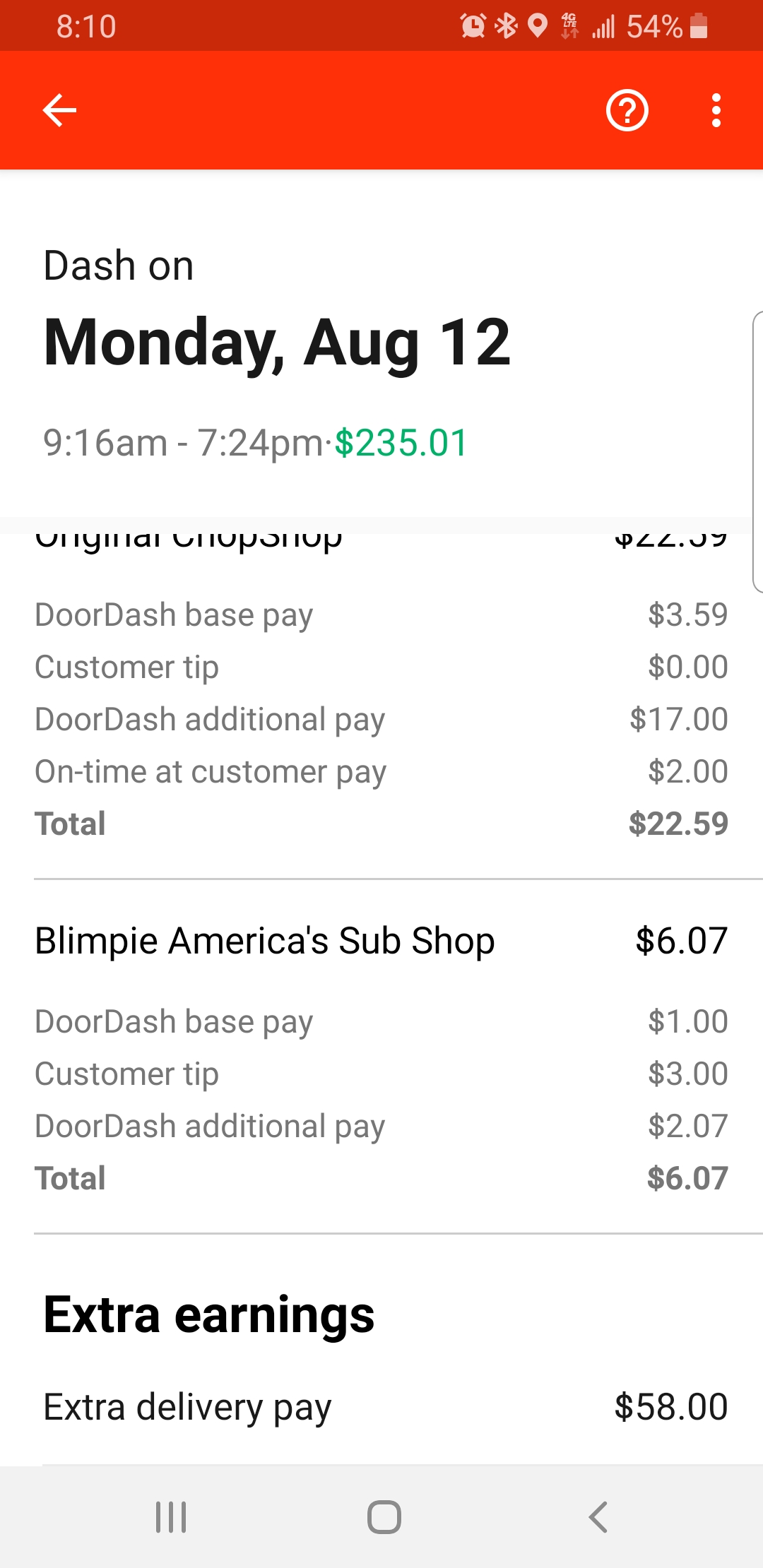Tap the 9:16am - 7:24pm time range

[x=180, y=443]
